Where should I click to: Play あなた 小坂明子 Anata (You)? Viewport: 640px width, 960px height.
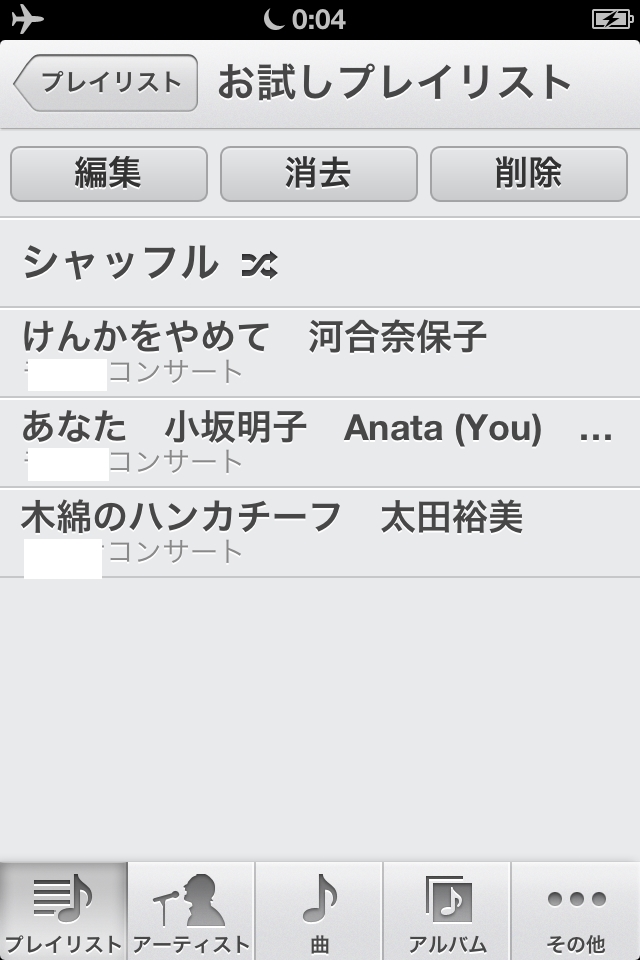[320, 442]
